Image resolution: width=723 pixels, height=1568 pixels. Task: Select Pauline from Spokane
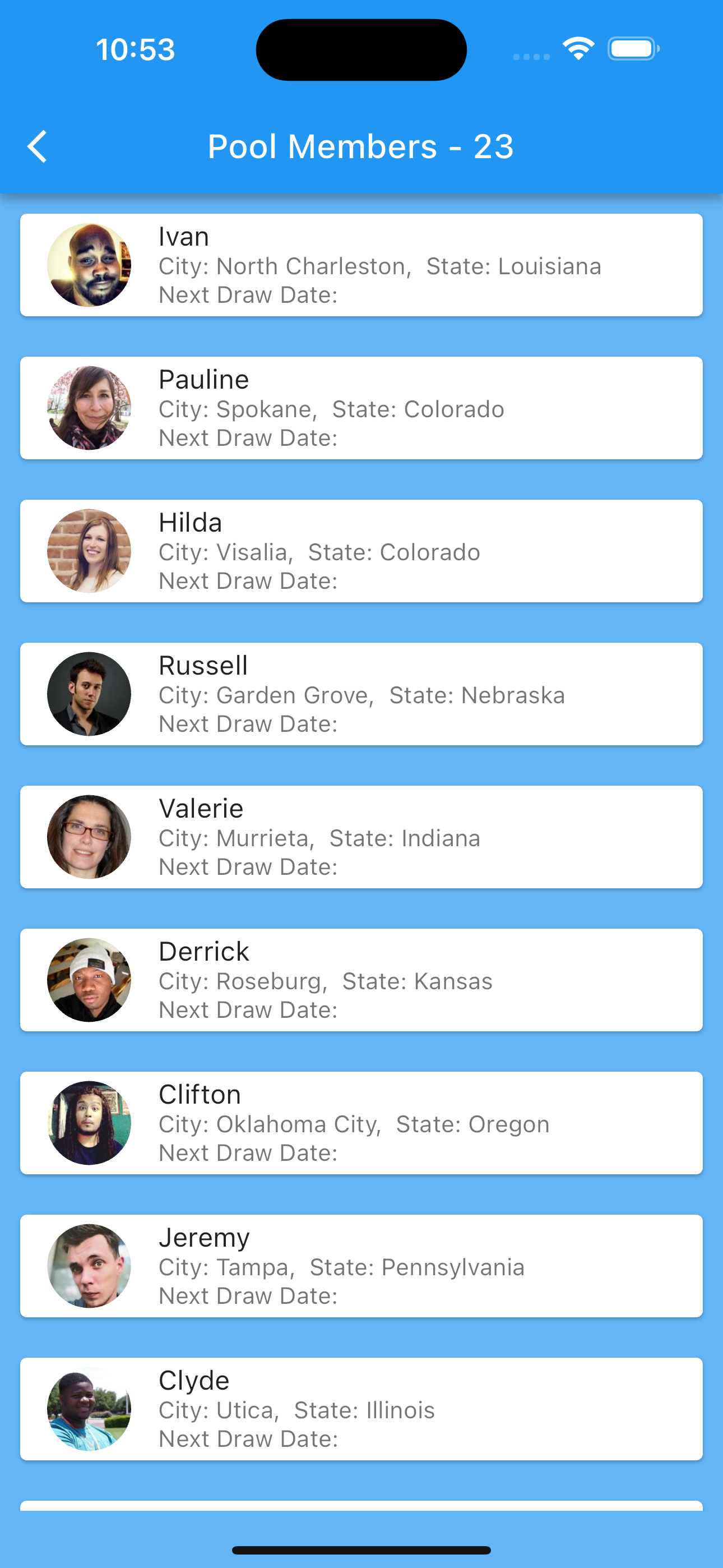[x=361, y=408]
